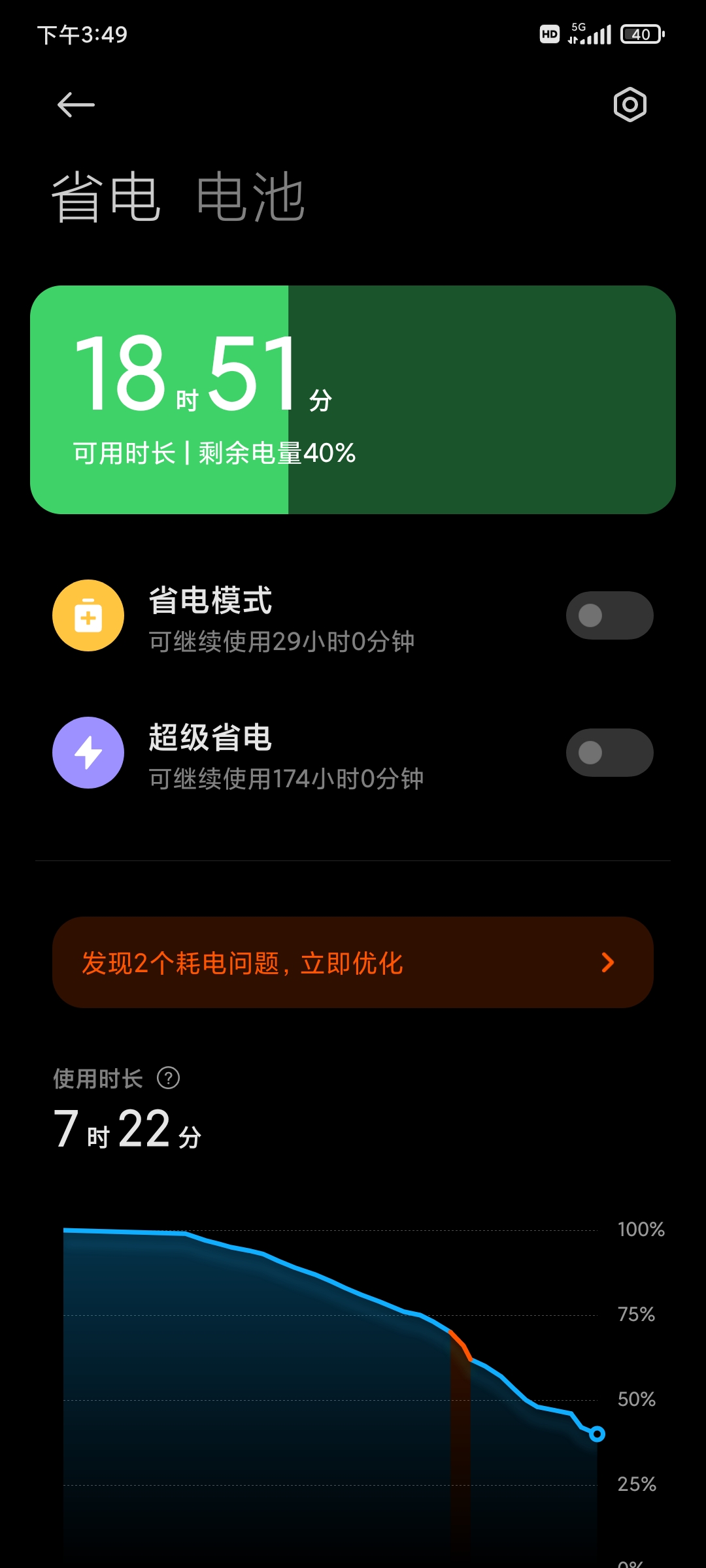706x1568 pixels.
Task: Open the 发现2个耗电问题，立即优化 banner
Action: coord(353,962)
